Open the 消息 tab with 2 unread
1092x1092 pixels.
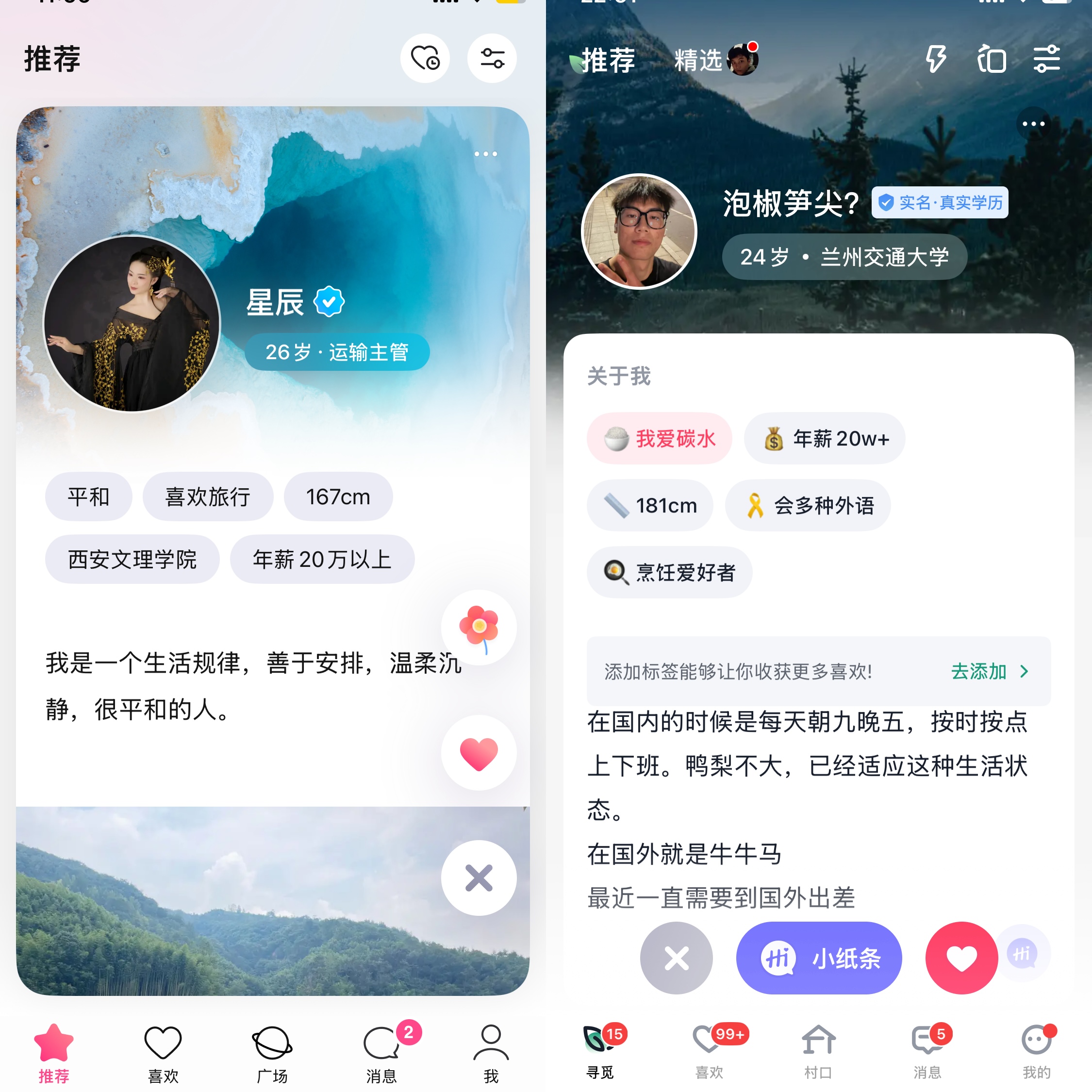(382, 1052)
